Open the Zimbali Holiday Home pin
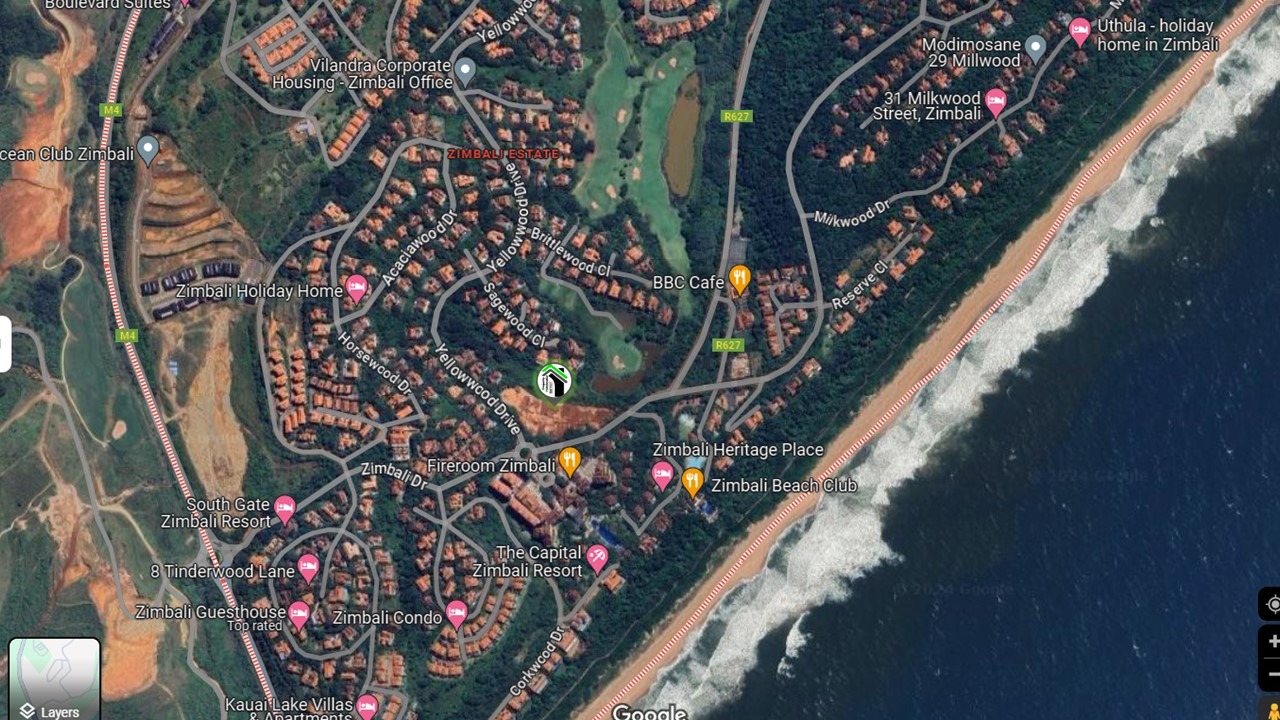 [356, 288]
